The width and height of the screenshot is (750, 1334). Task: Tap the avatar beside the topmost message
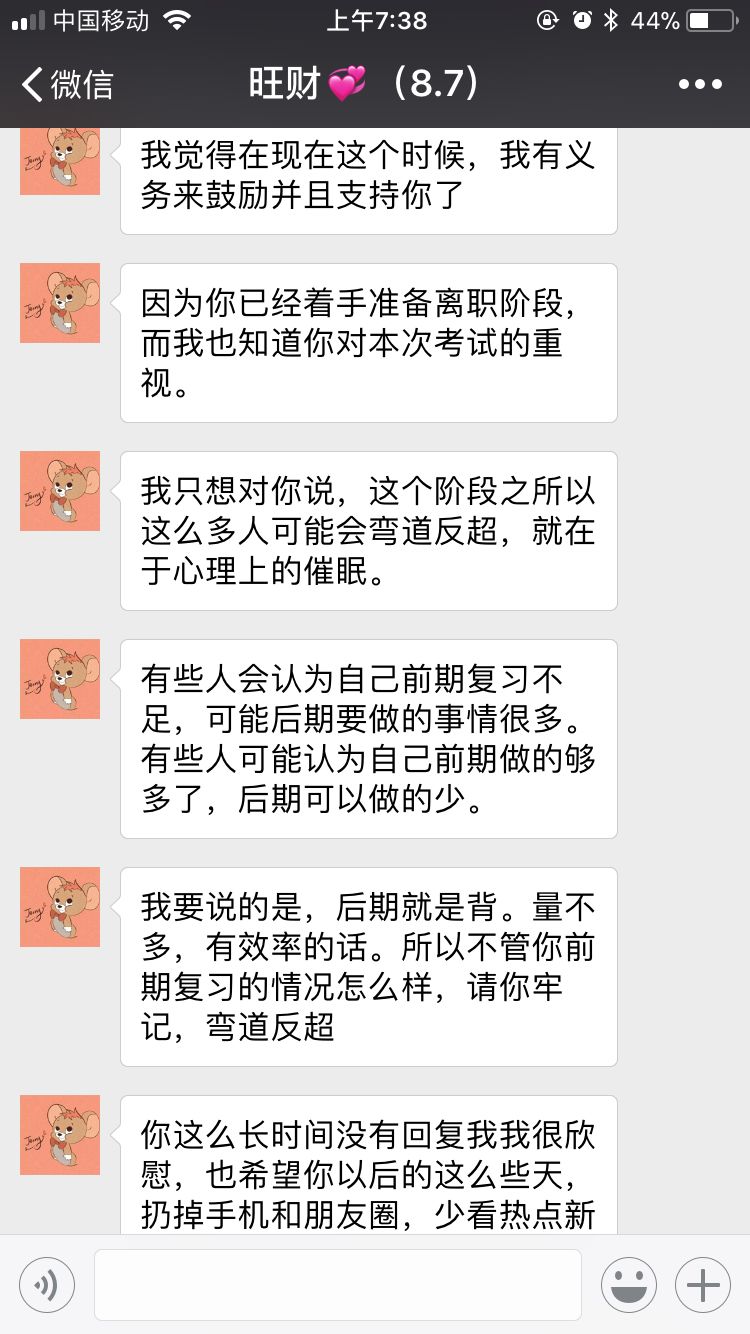pyautogui.click(x=60, y=160)
